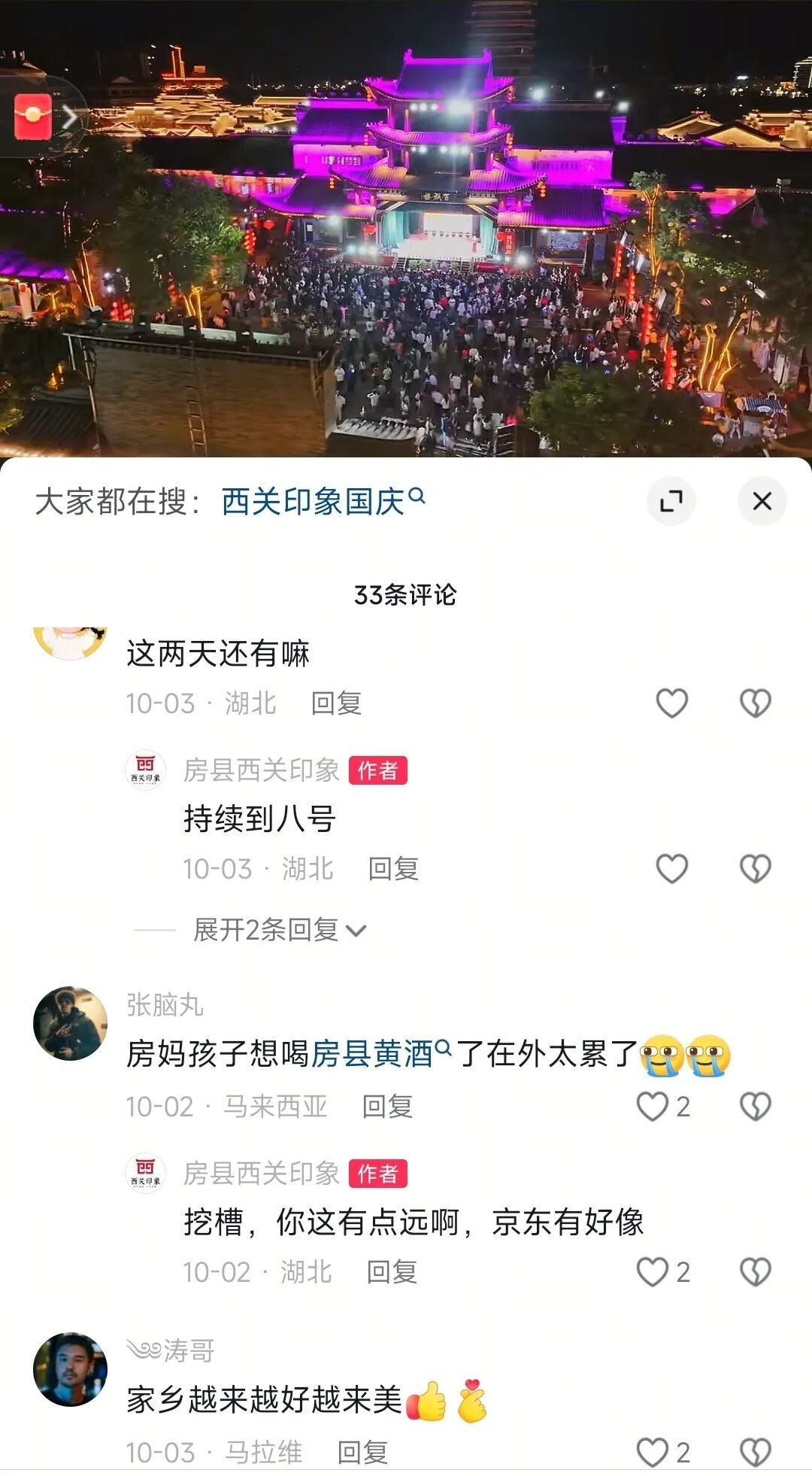The height and width of the screenshot is (1476, 812).
Task: Reply to author's comment 持续到八号
Action: click(392, 869)
